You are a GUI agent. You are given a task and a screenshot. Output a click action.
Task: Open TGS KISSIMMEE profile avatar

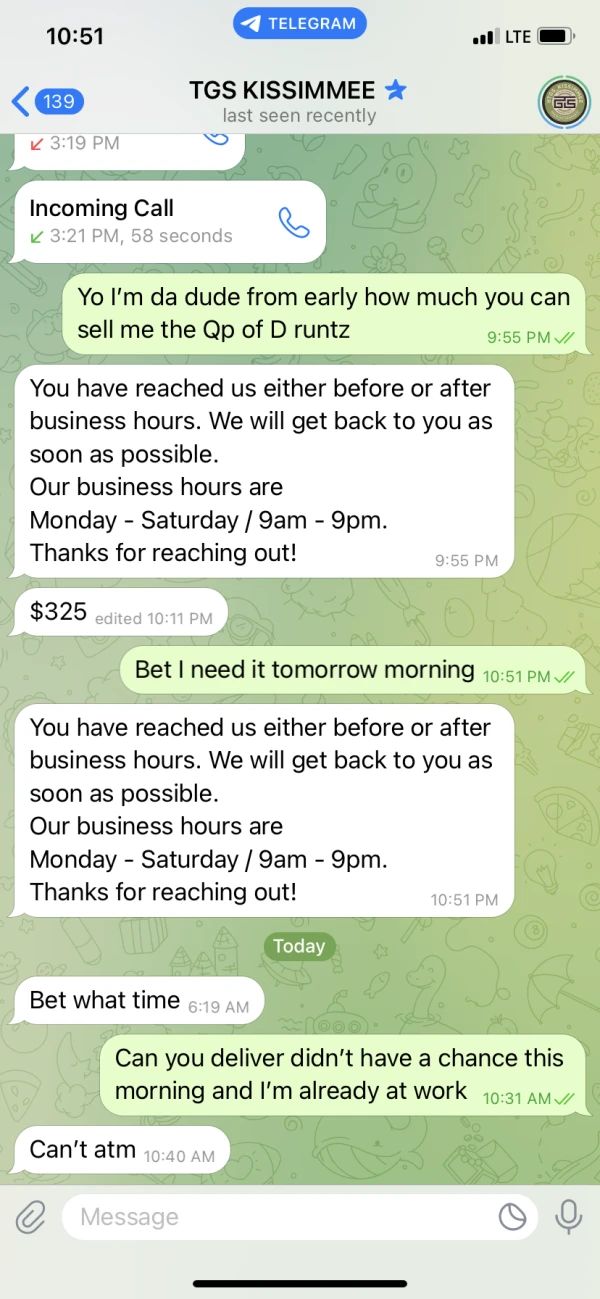563,101
